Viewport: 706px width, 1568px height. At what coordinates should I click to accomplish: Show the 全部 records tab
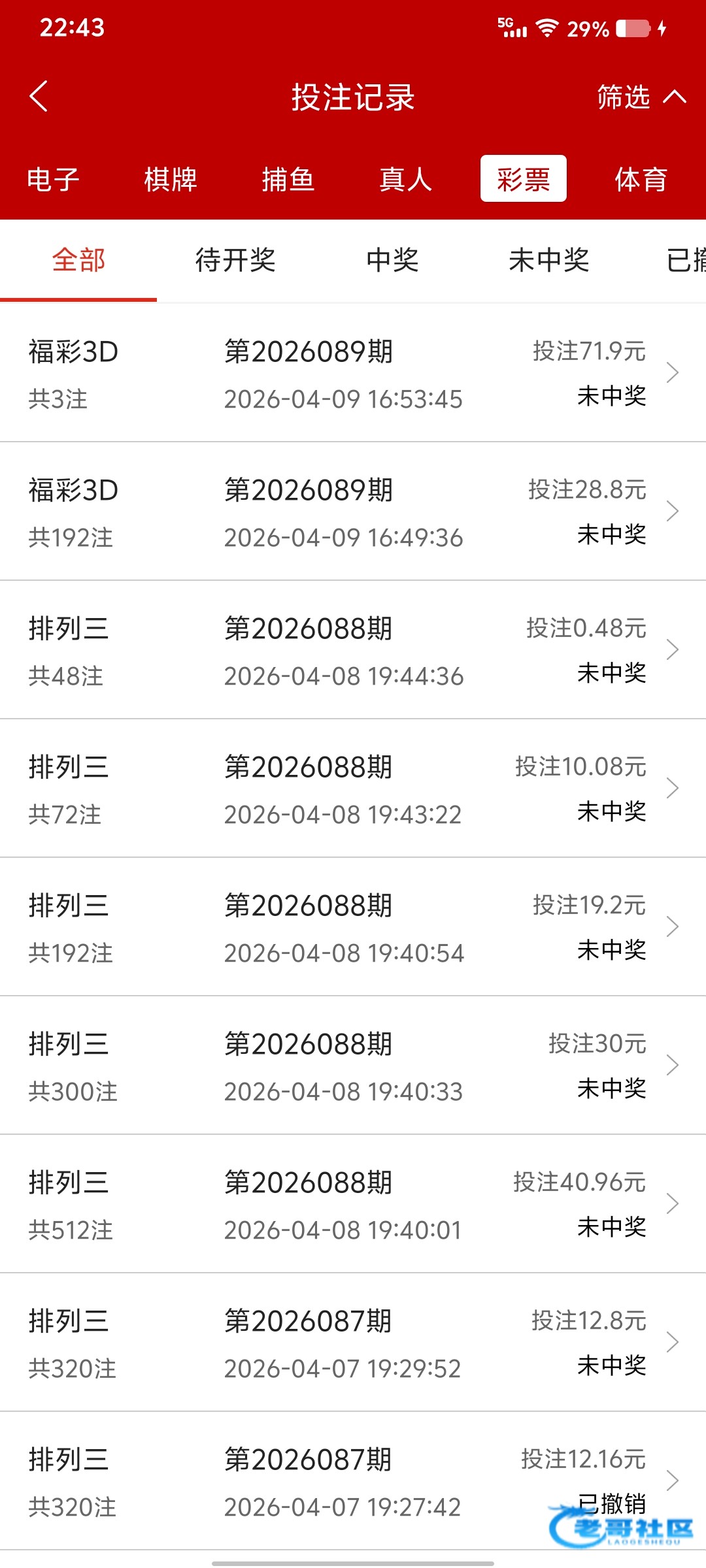pyautogui.click(x=78, y=260)
